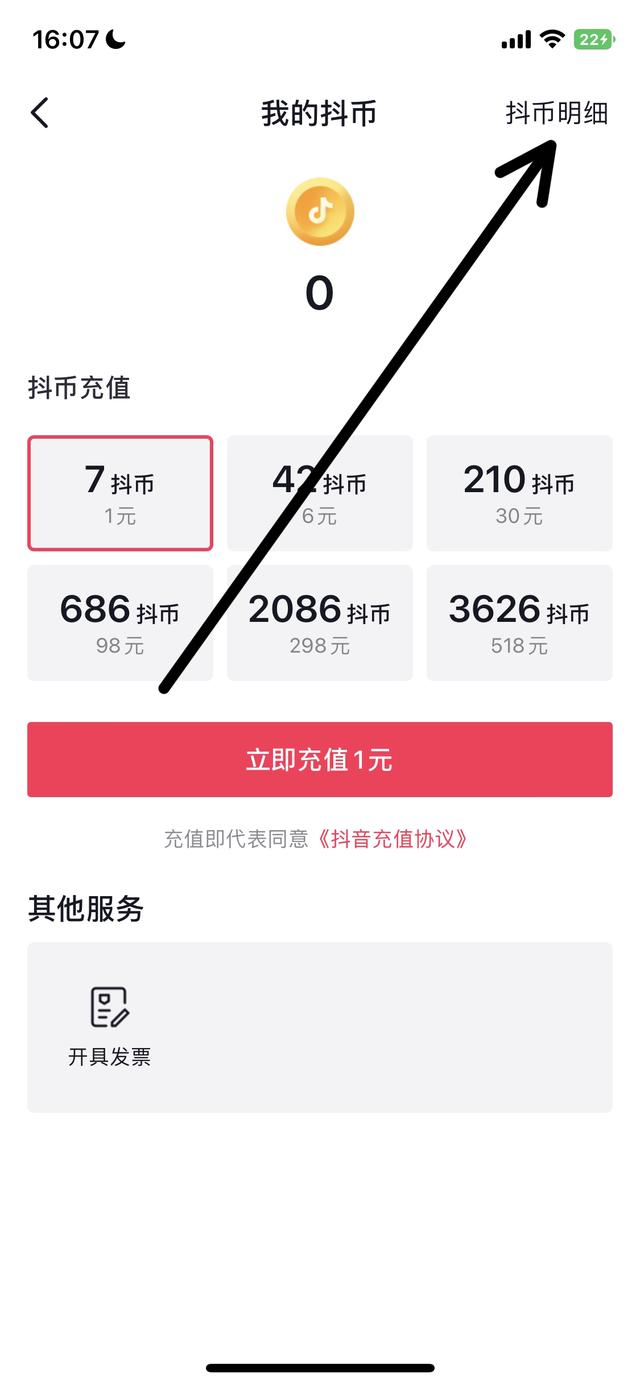Screen dimensions: 640x1386
Task: Choose the 2086 抖币 for 298元 package
Action: click(320, 623)
